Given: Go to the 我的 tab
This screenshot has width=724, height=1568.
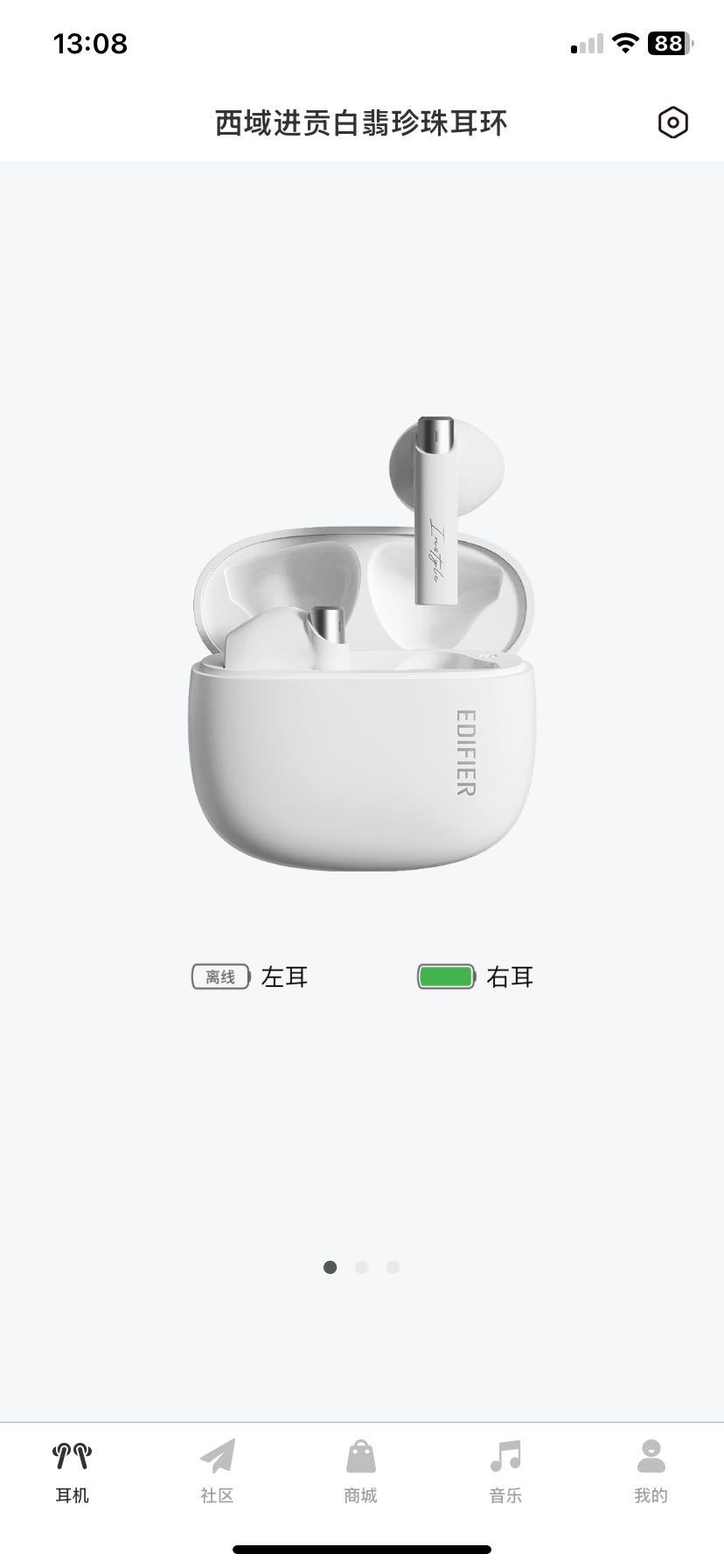Looking at the screenshot, I should coord(651,1472).
